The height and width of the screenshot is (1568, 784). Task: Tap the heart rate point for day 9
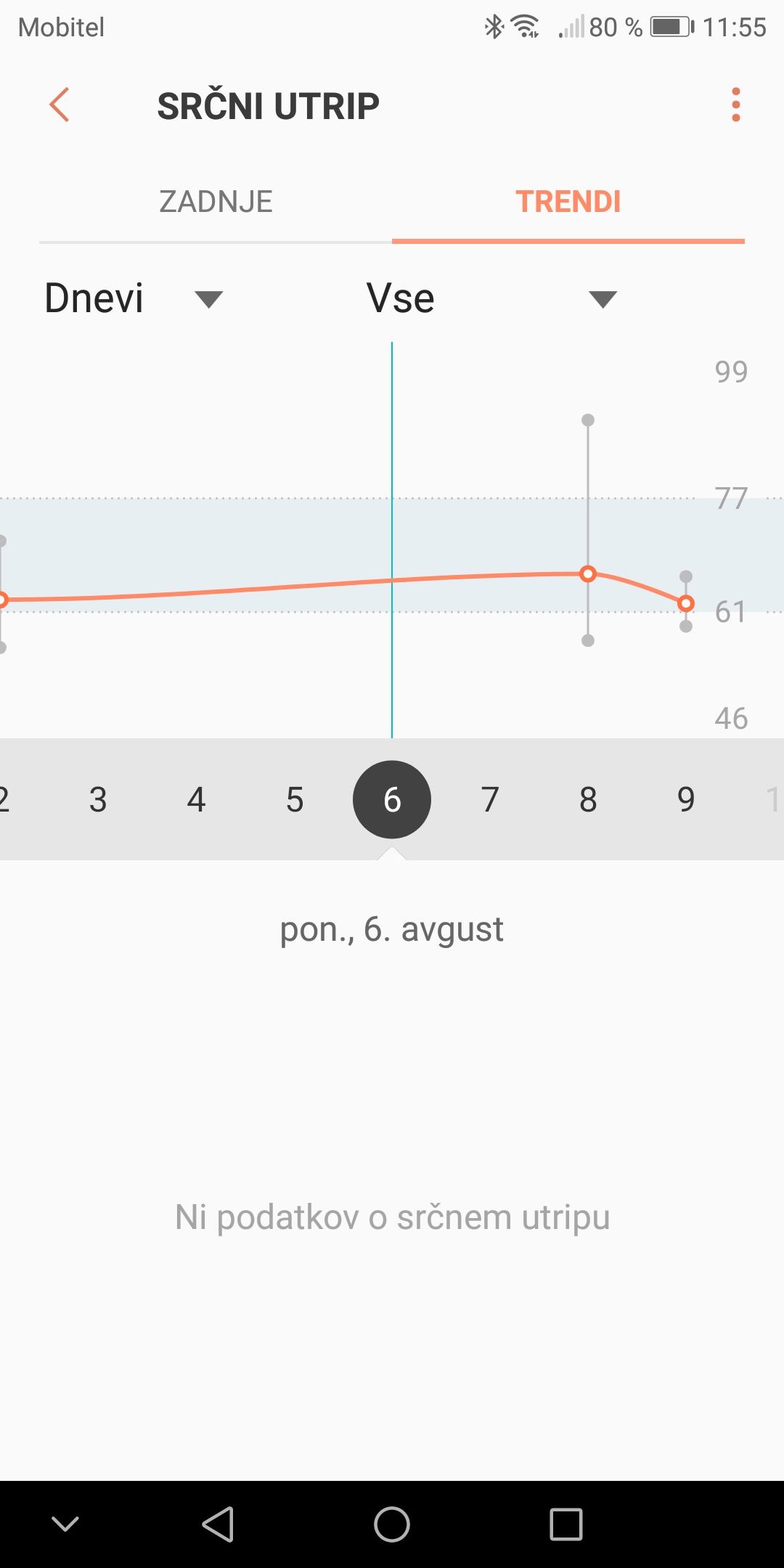[x=686, y=603]
